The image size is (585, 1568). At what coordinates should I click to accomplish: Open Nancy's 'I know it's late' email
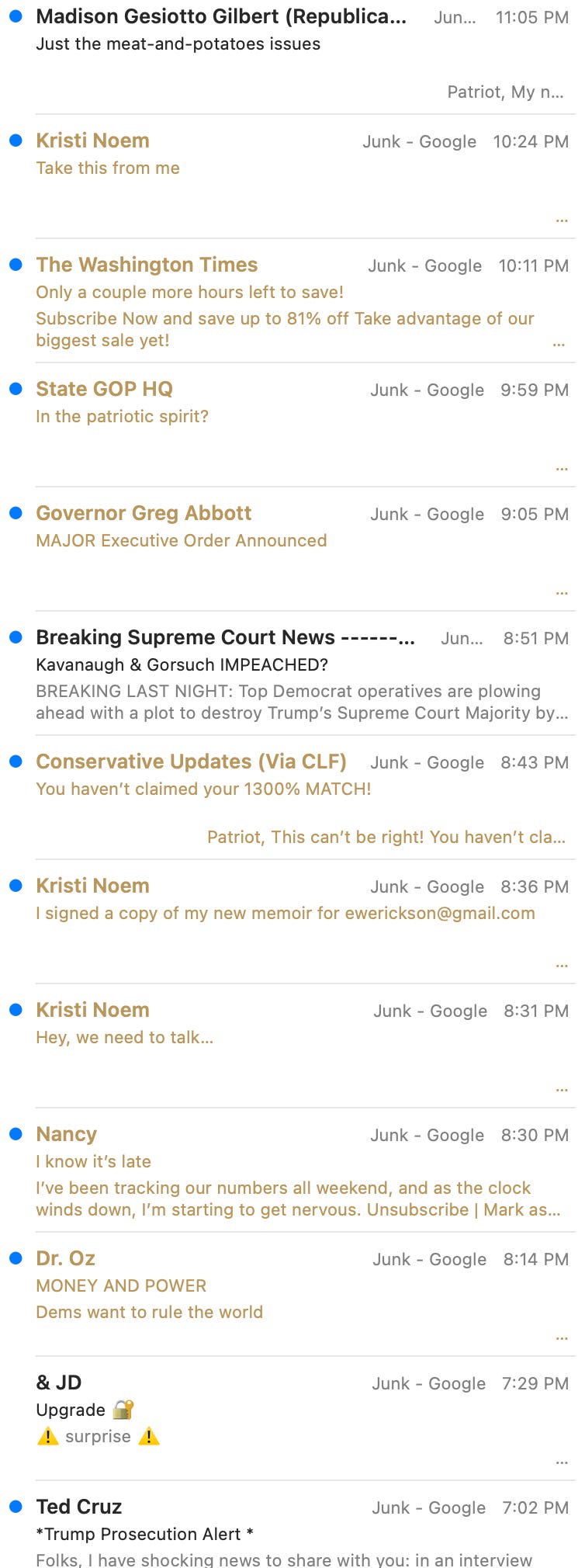(x=93, y=1161)
